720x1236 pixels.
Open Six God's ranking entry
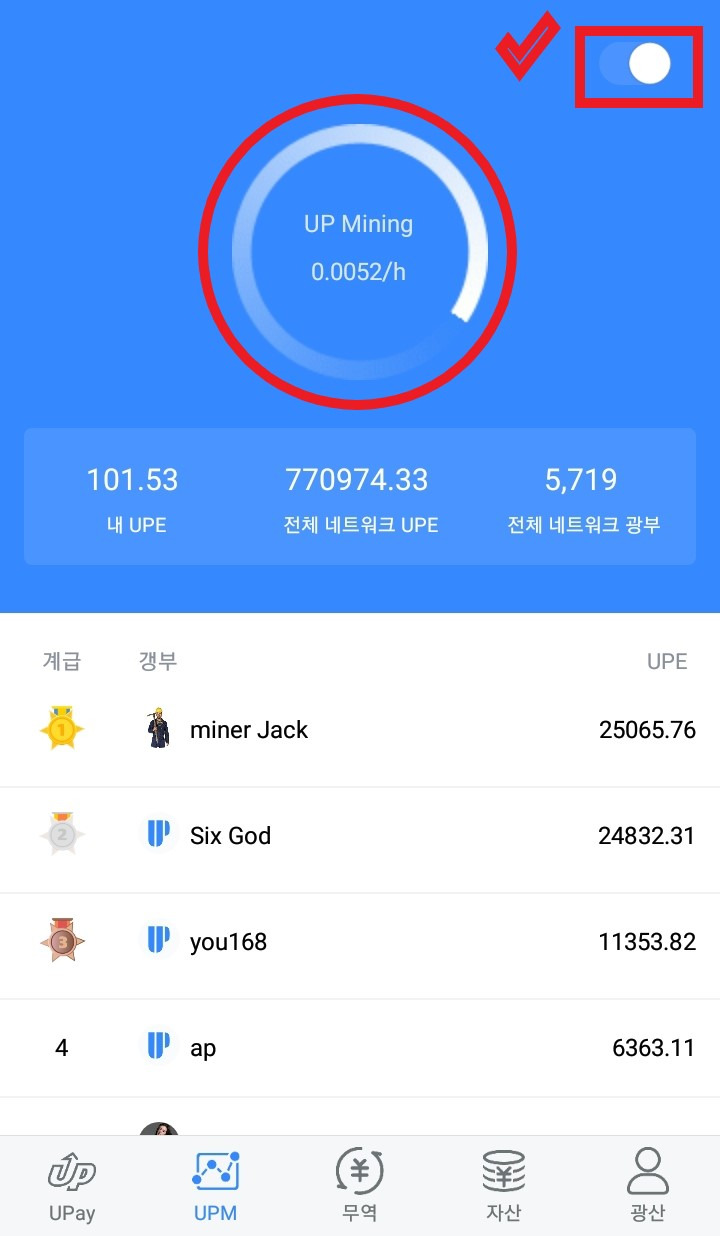(360, 837)
